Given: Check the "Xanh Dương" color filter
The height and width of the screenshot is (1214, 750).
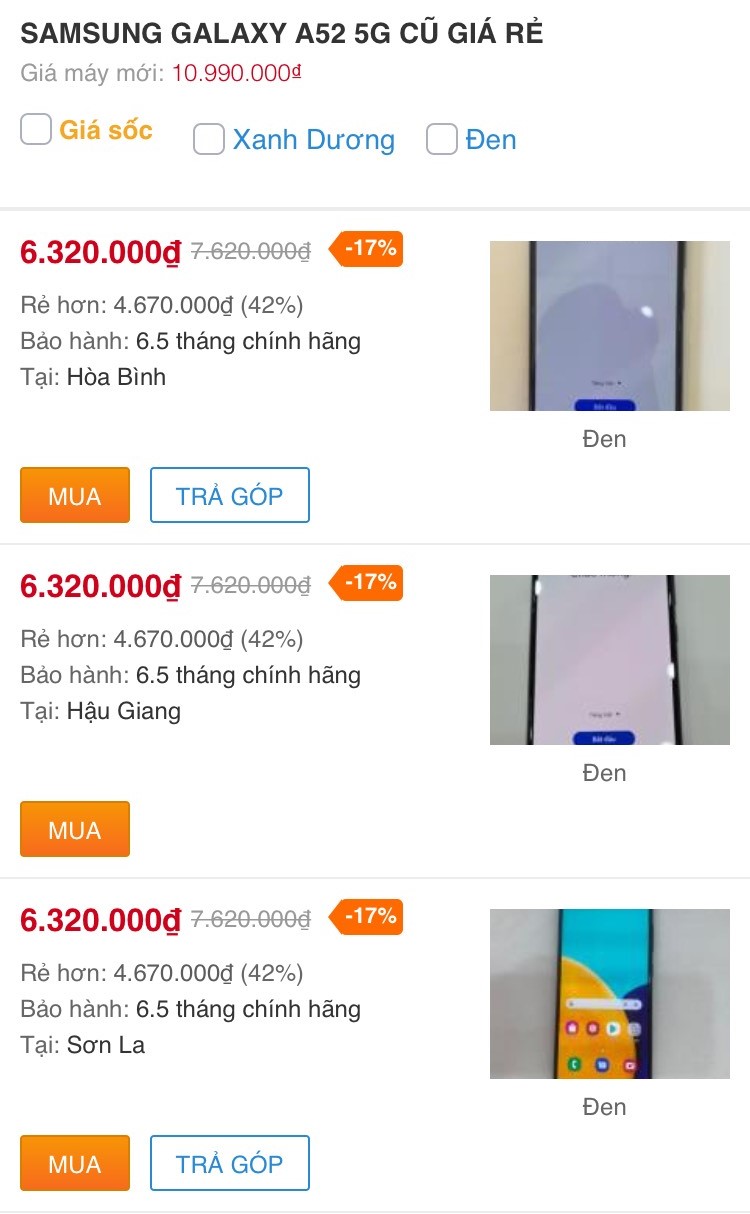Looking at the screenshot, I should 208,139.
